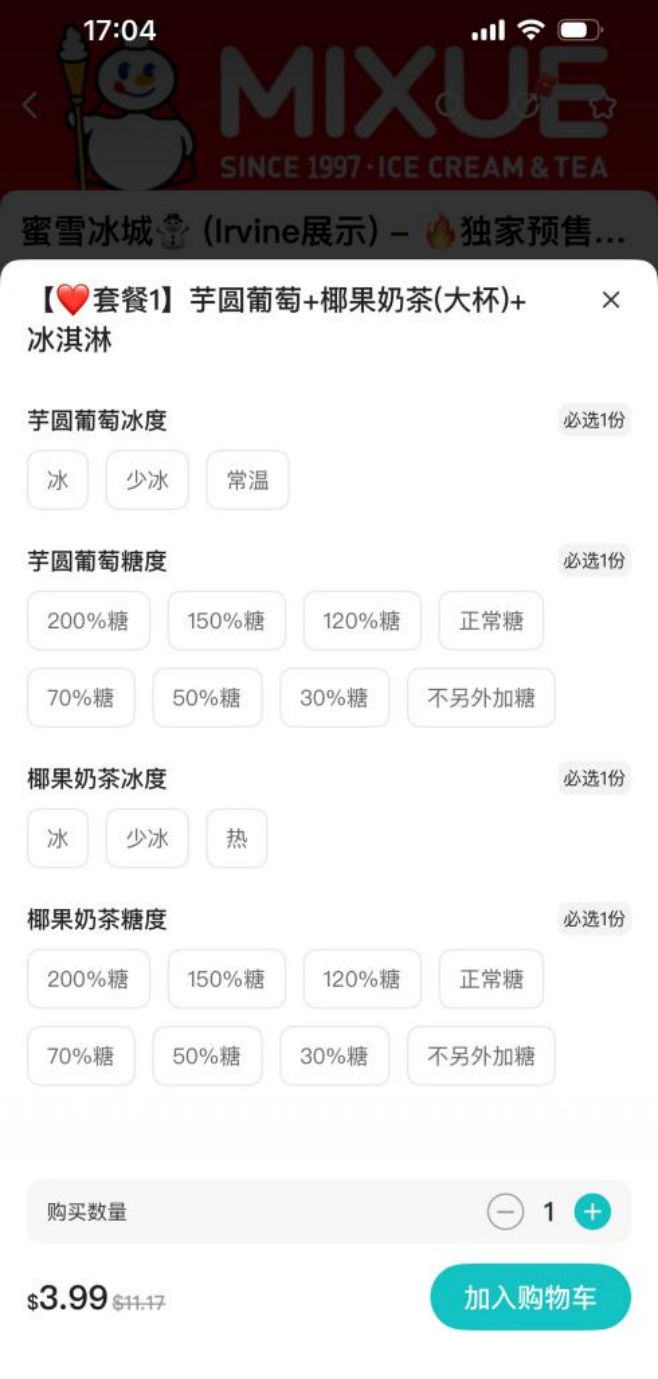Viewport: 658px width, 1379px height.
Task: Choose 少冰 for 芋圆葡萄冰度
Action: [147, 480]
